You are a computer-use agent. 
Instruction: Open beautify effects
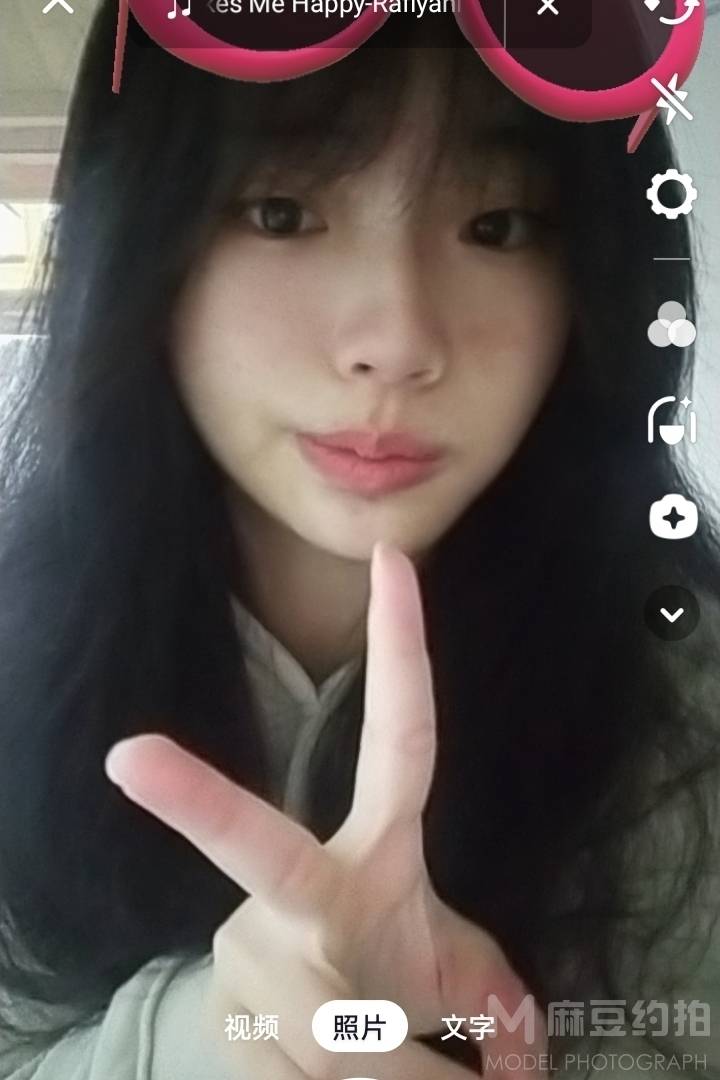(671, 421)
